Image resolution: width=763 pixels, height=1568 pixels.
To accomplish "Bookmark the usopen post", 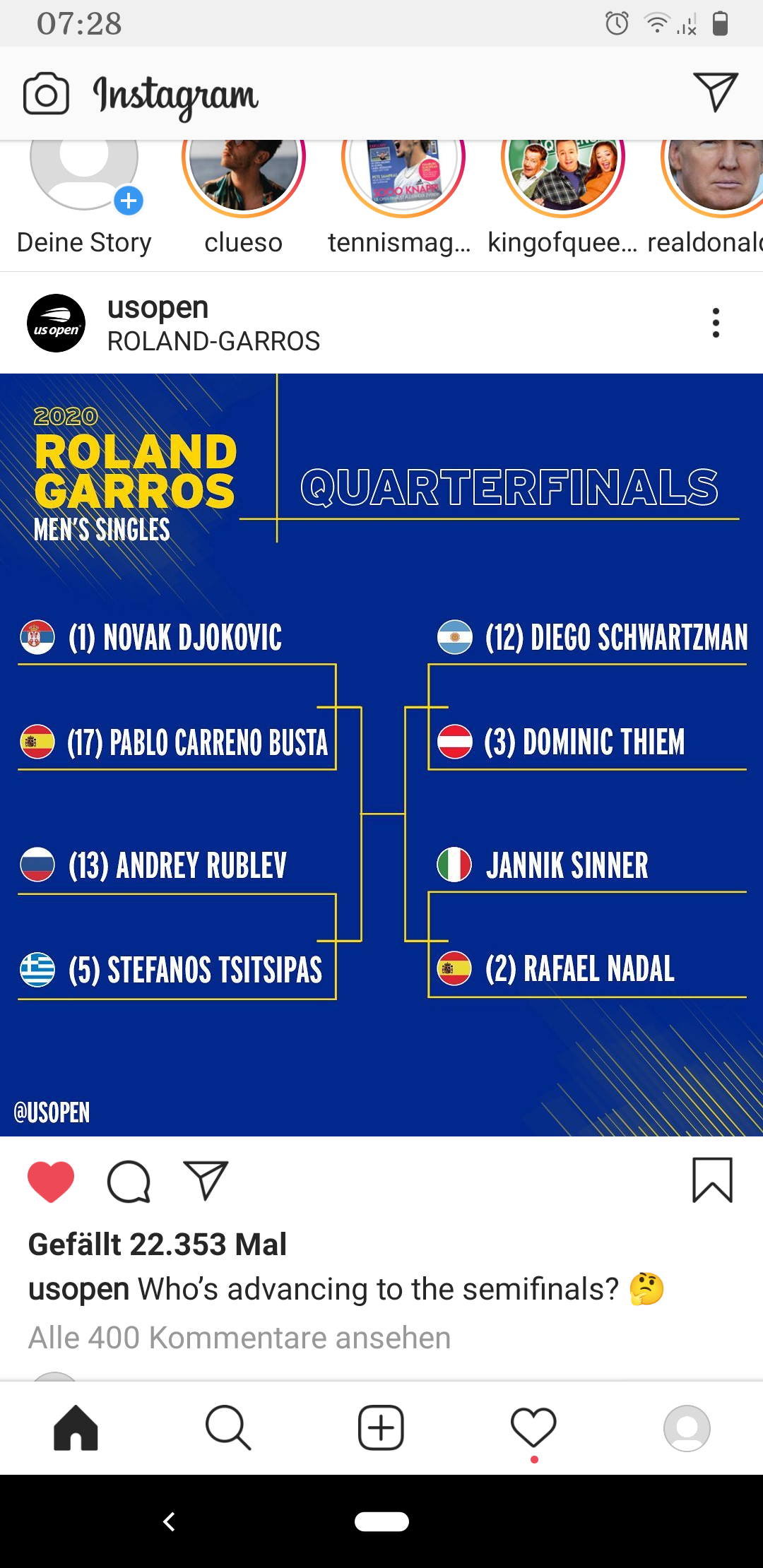I will (712, 1180).
